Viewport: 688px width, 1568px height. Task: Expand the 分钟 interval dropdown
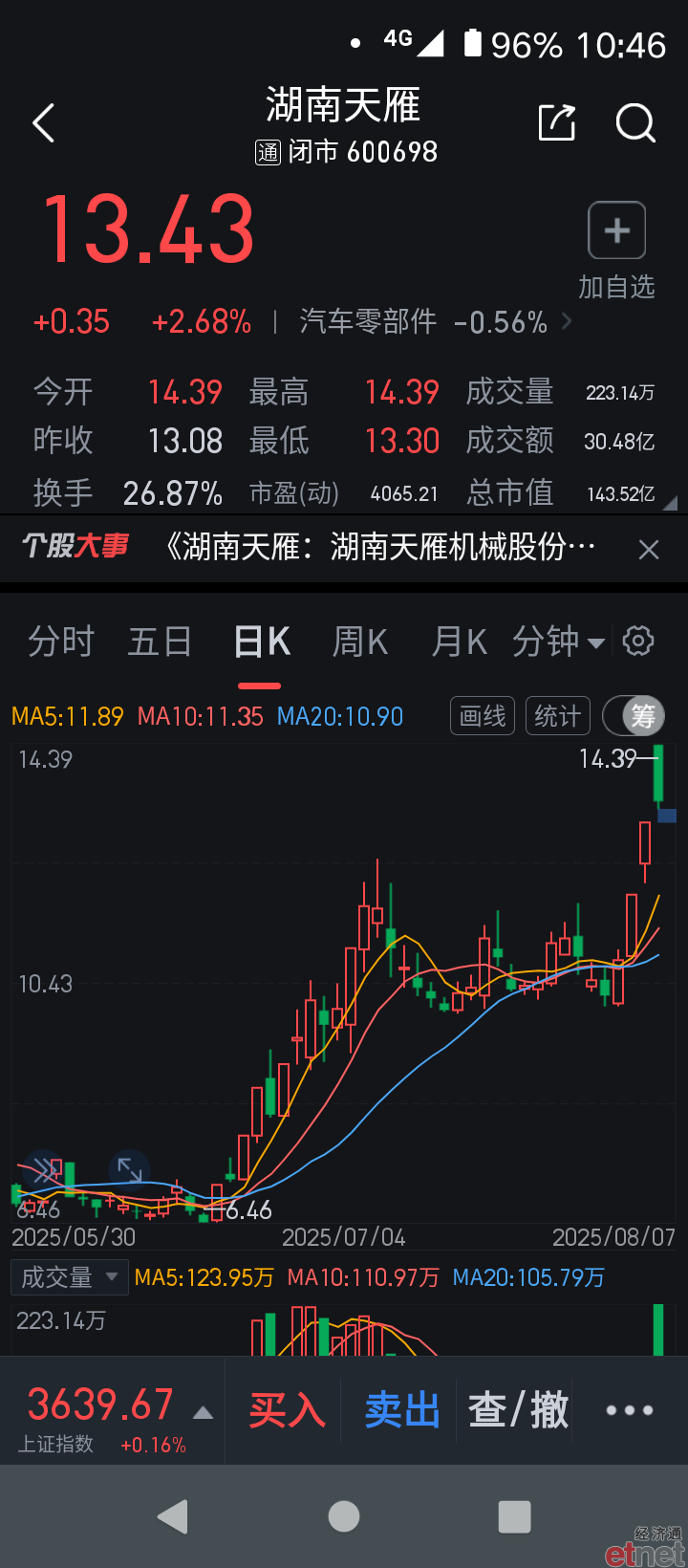[x=558, y=642]
